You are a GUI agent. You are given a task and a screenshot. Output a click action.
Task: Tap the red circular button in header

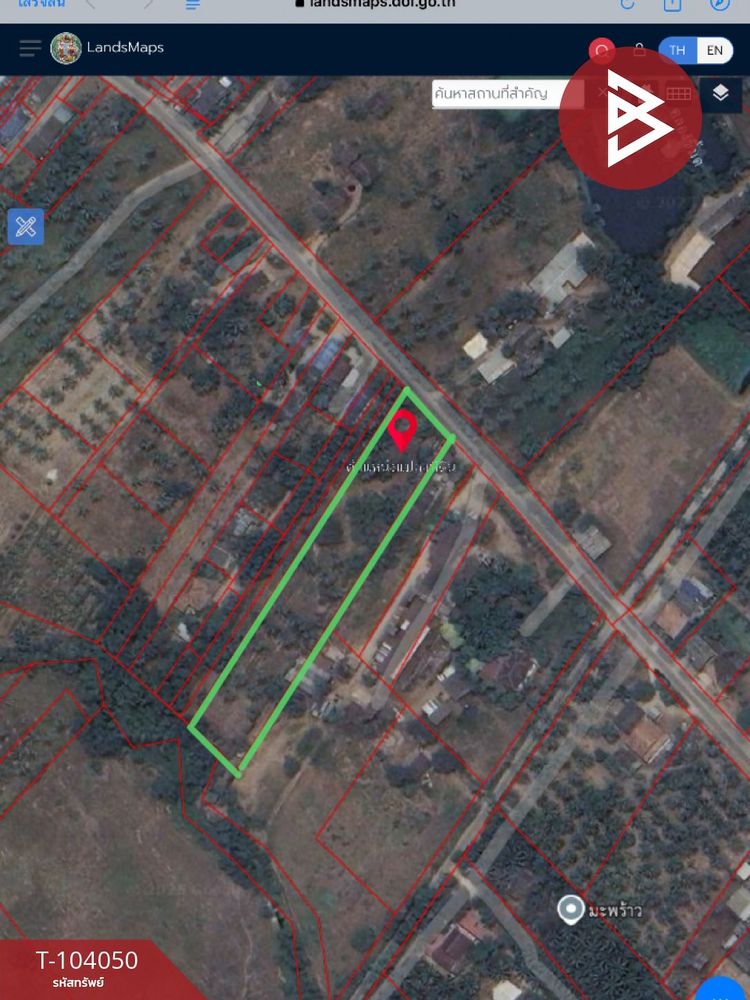(x=602, y=50)
